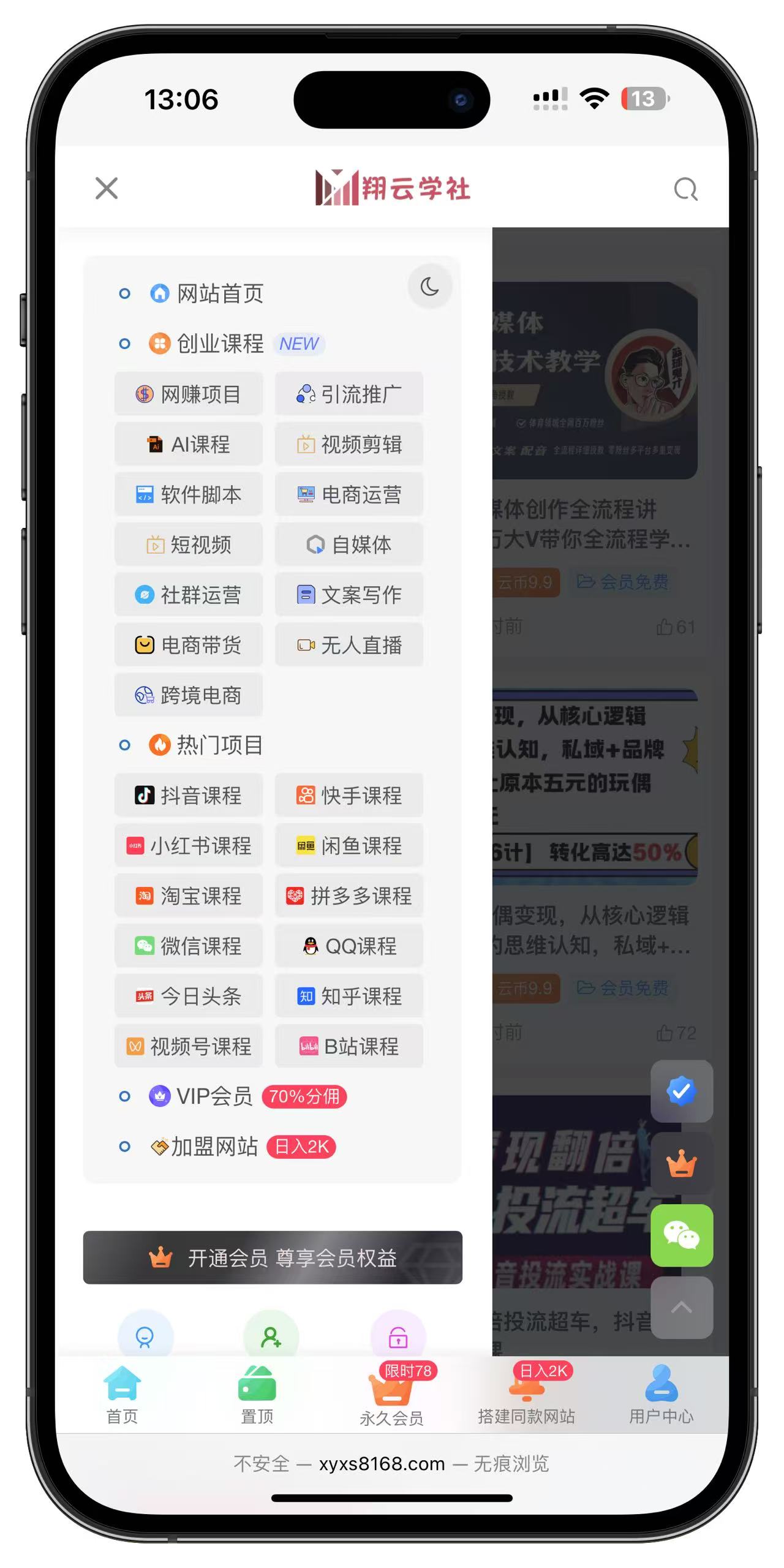Open VIP会员 menu item
784x1568 pixels.
(213, 1096)
